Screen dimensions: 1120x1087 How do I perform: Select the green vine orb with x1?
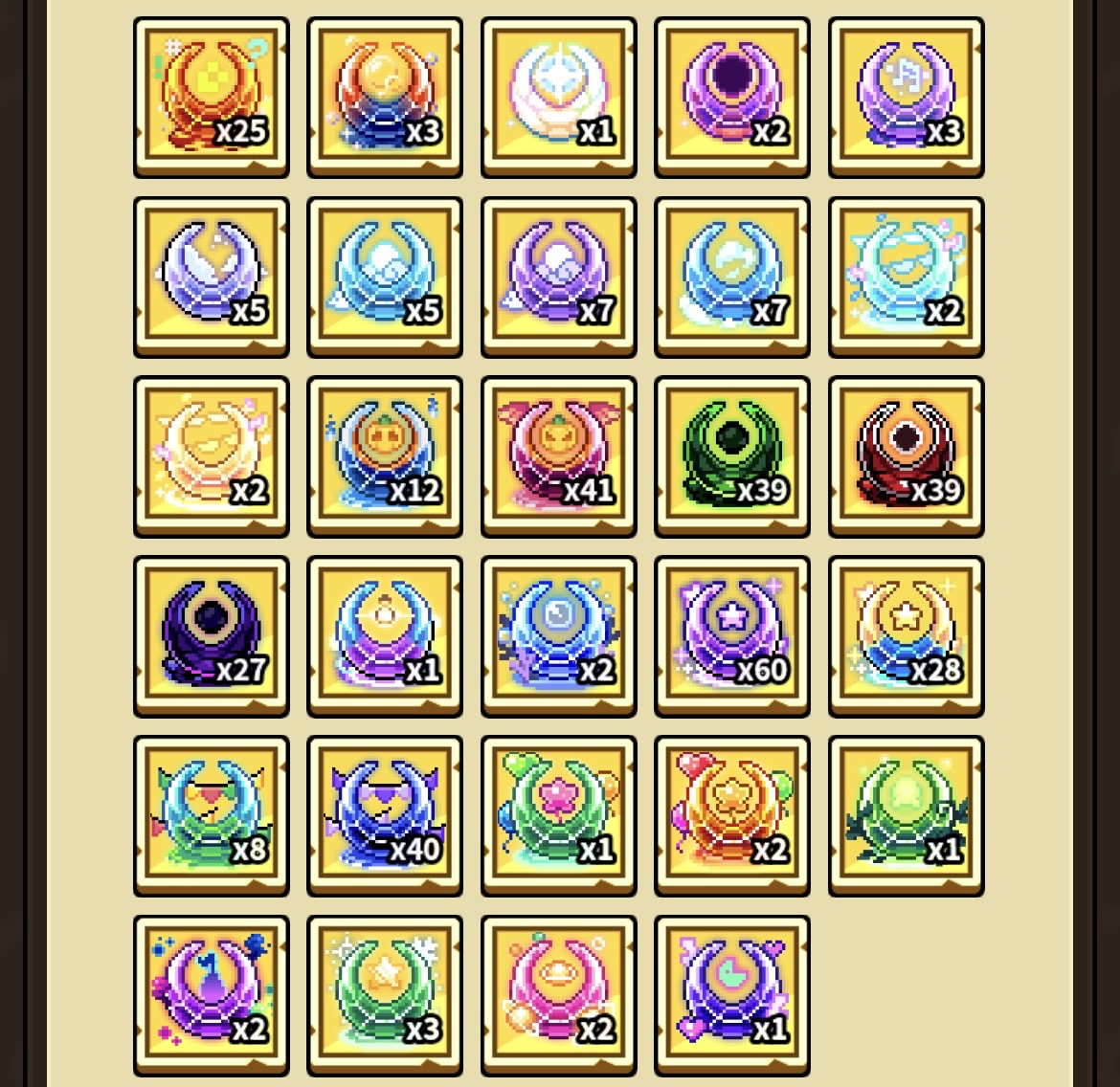907,816
